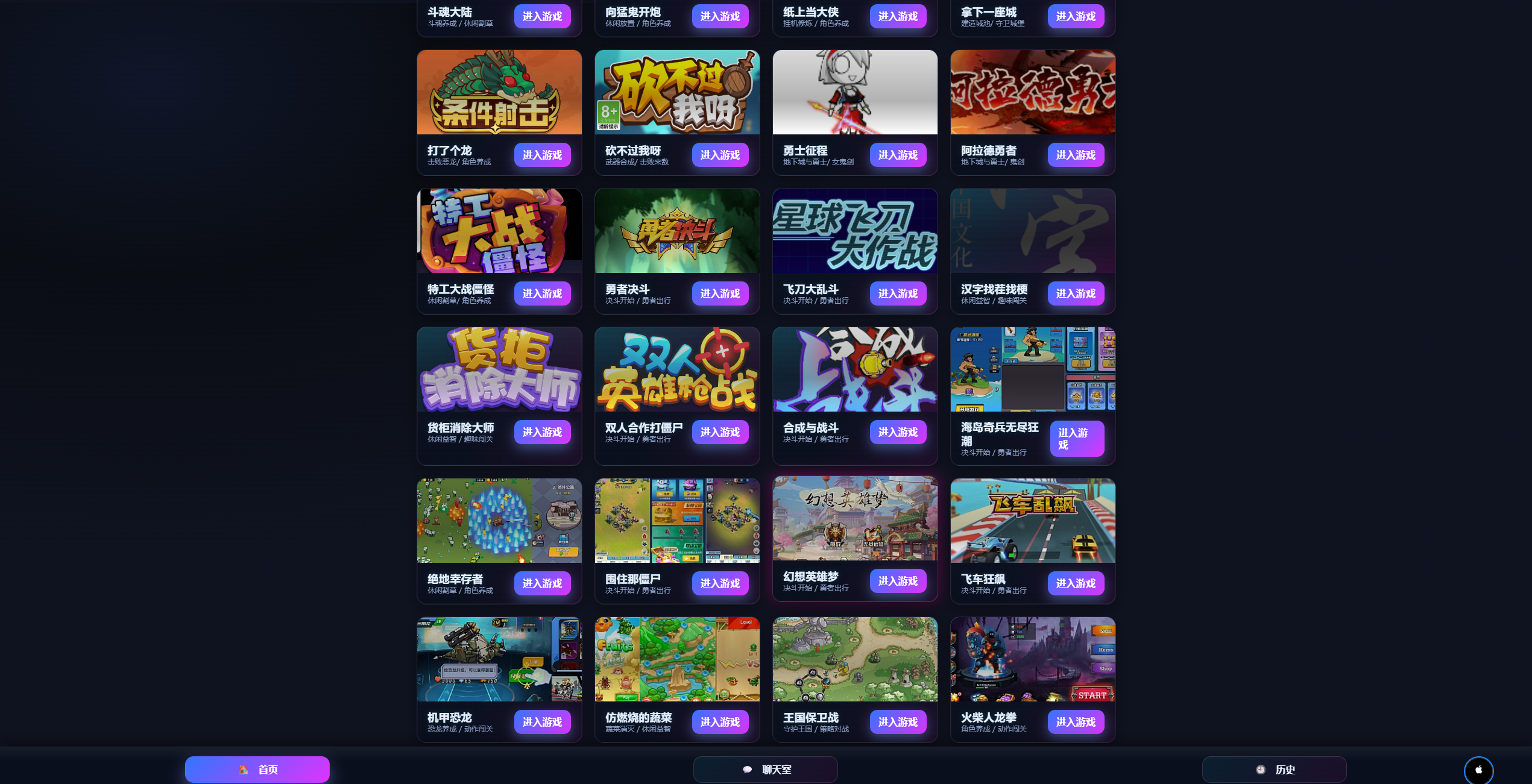Viewport: 1532px width, 784px height.
Task: Enter the game 海岛奇兵无尽狂潮
Action: pyautogui.click(x=1076, y=439)
